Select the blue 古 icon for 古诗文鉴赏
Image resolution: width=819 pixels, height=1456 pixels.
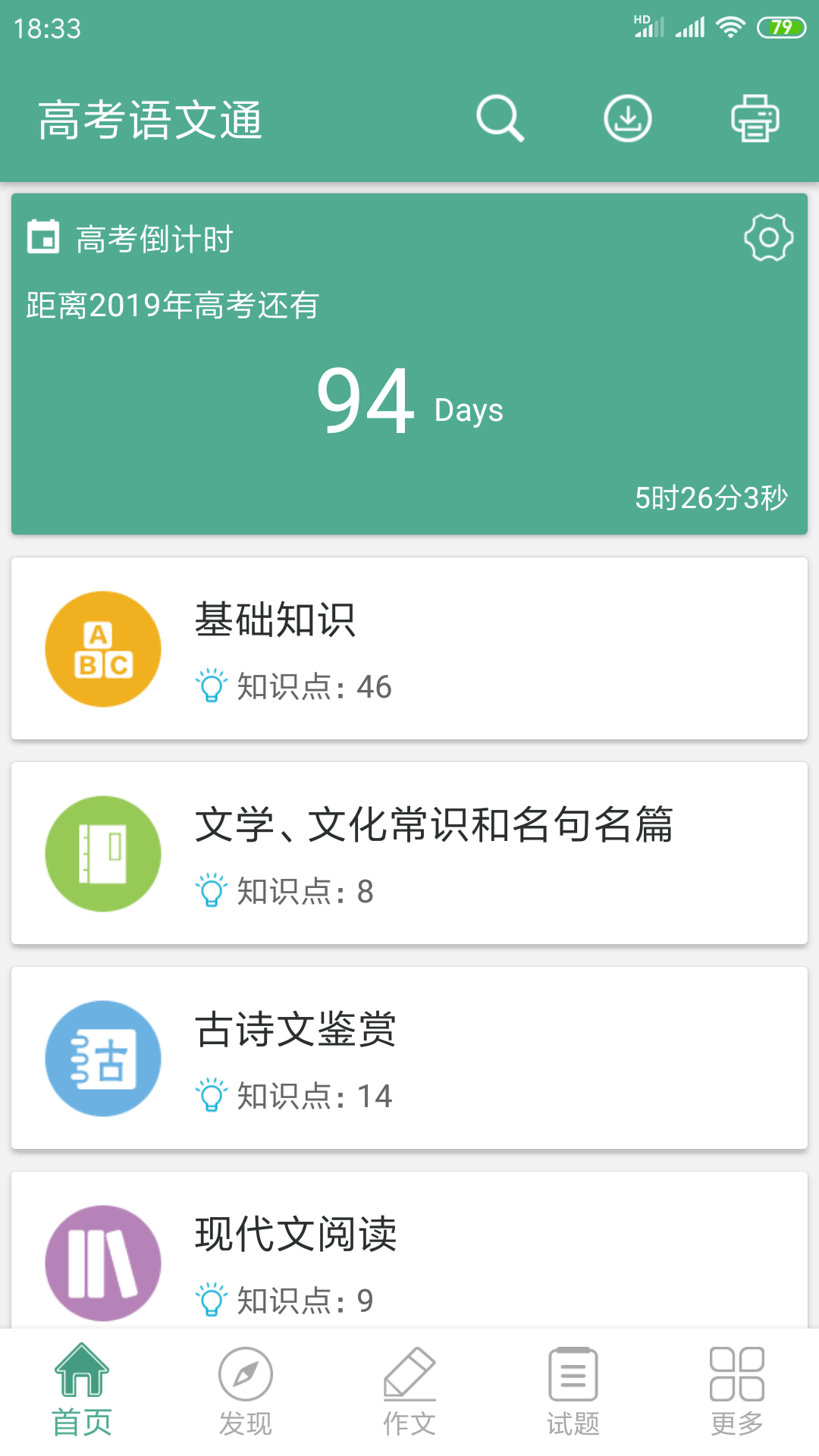(102, 1057)
